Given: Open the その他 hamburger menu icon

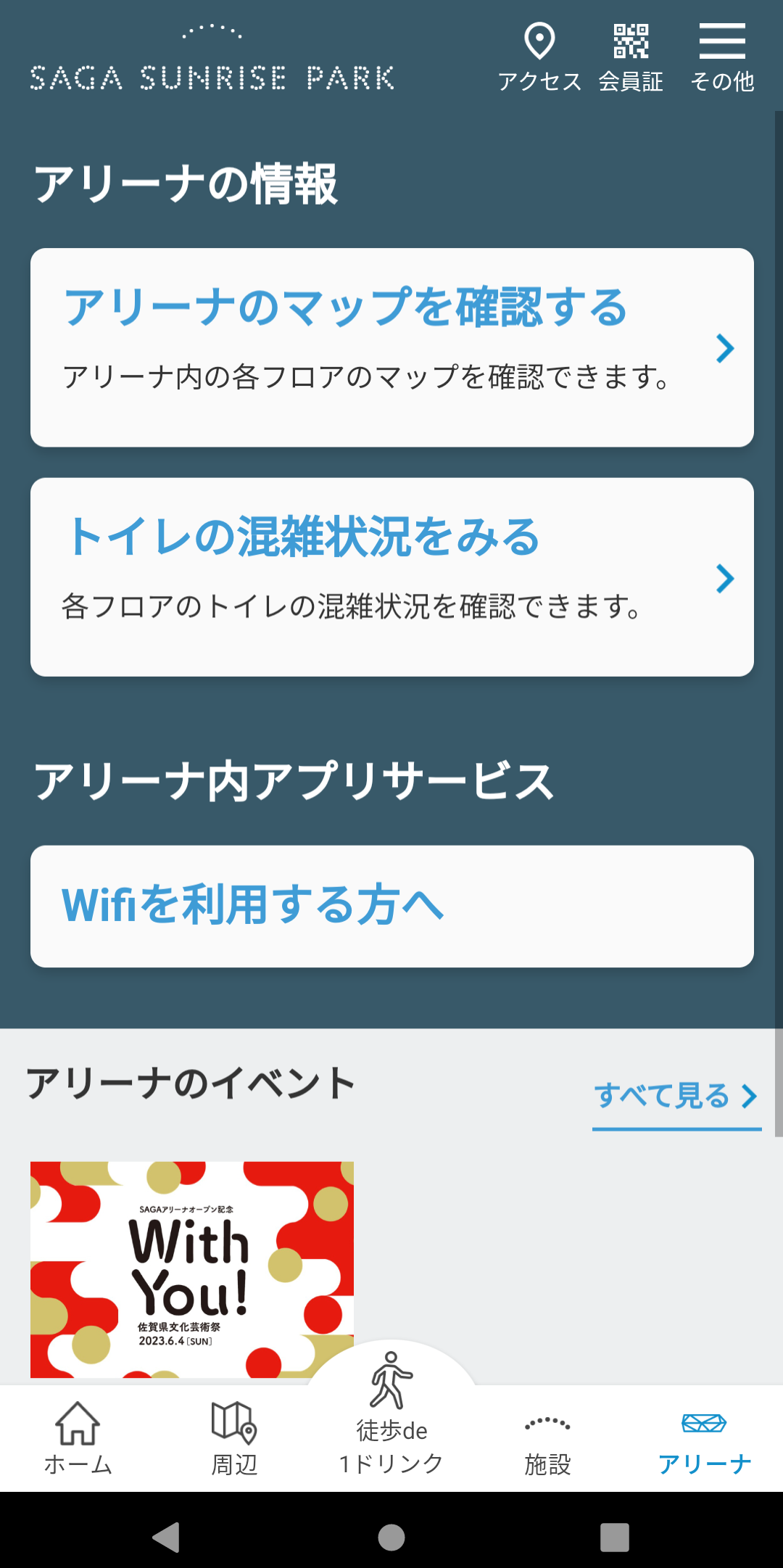Looking at the screenshot, I should [x=722, y=42].
